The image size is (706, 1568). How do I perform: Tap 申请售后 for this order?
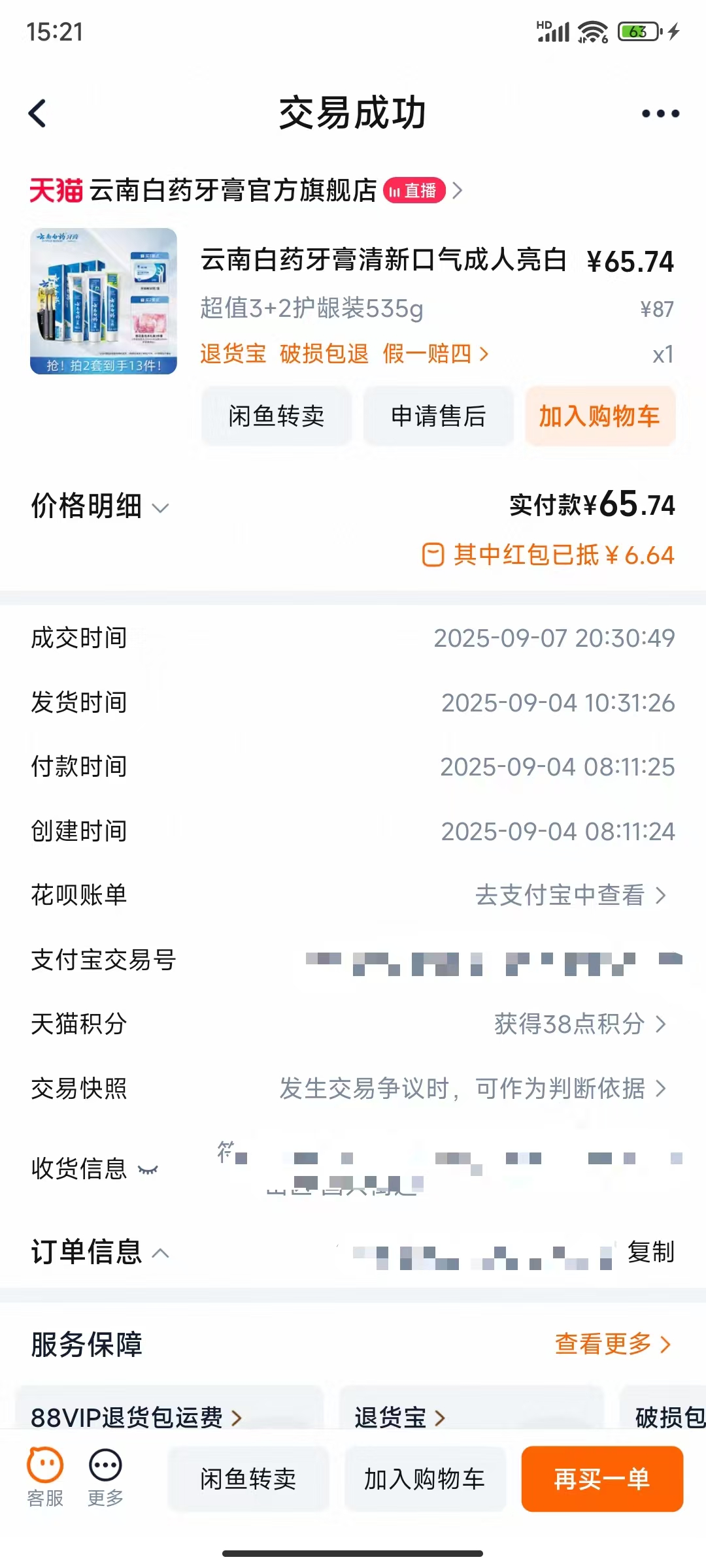point(439,416)
